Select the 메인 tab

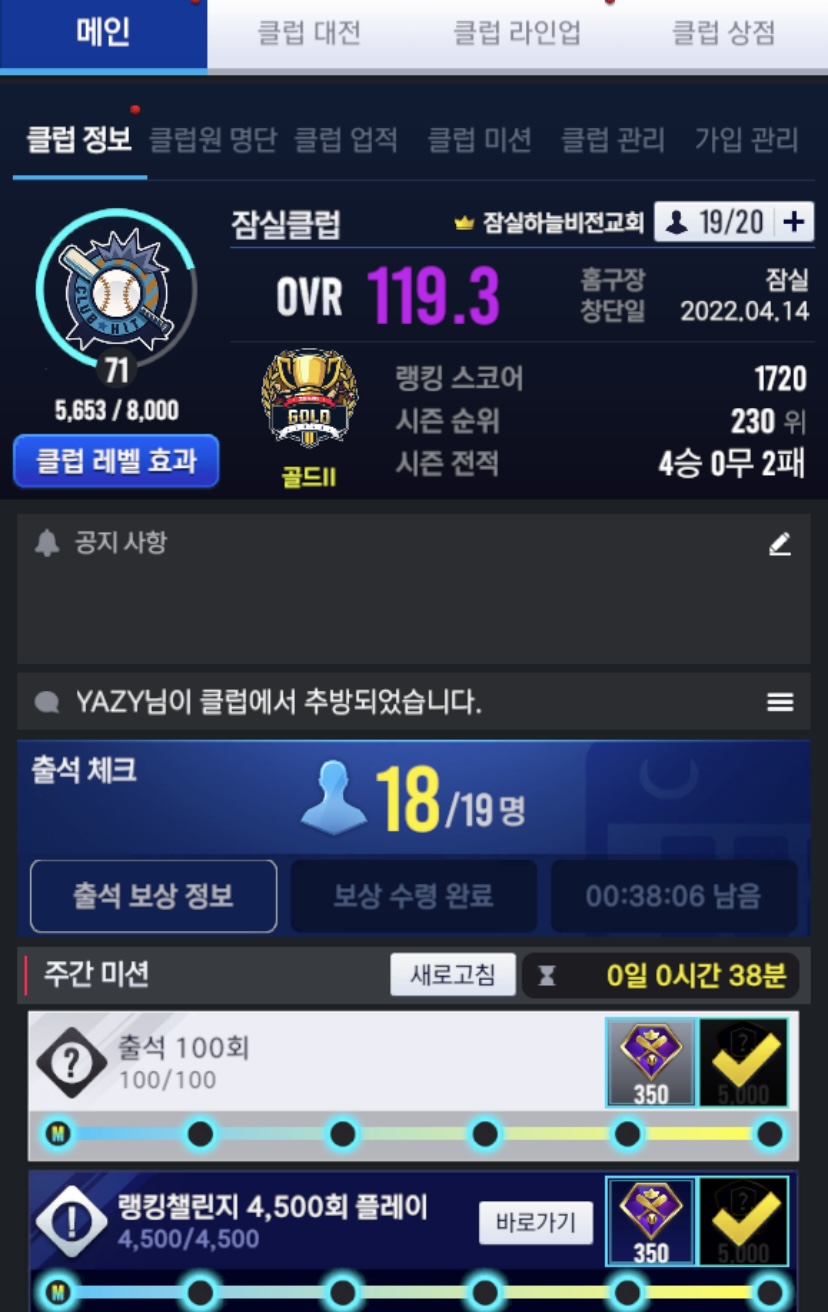[x=103, y=34]
